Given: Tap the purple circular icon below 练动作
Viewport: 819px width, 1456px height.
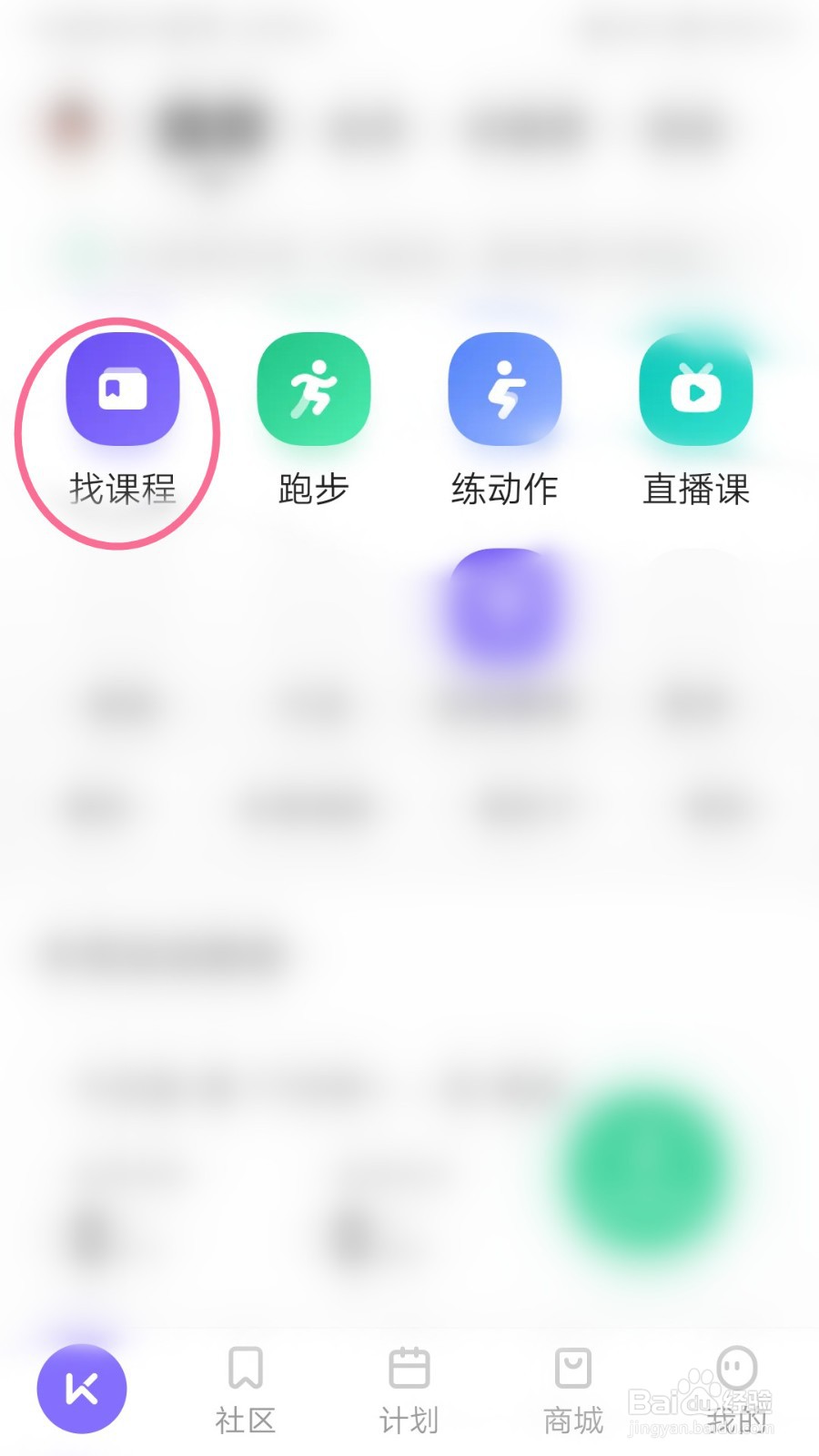Looking at the screenshot, I should 505,608.
